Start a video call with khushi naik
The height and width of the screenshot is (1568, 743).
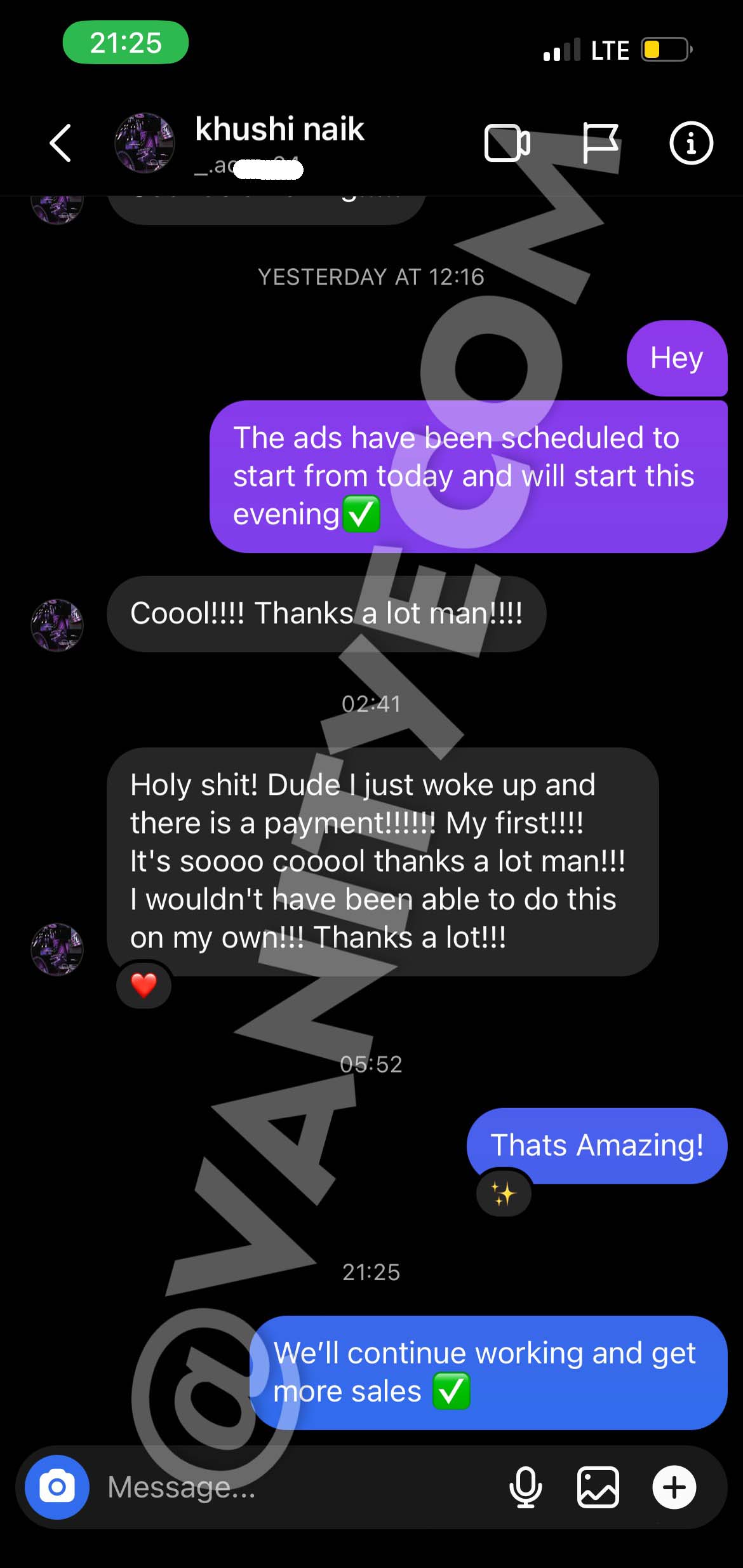tap(507, 143)
